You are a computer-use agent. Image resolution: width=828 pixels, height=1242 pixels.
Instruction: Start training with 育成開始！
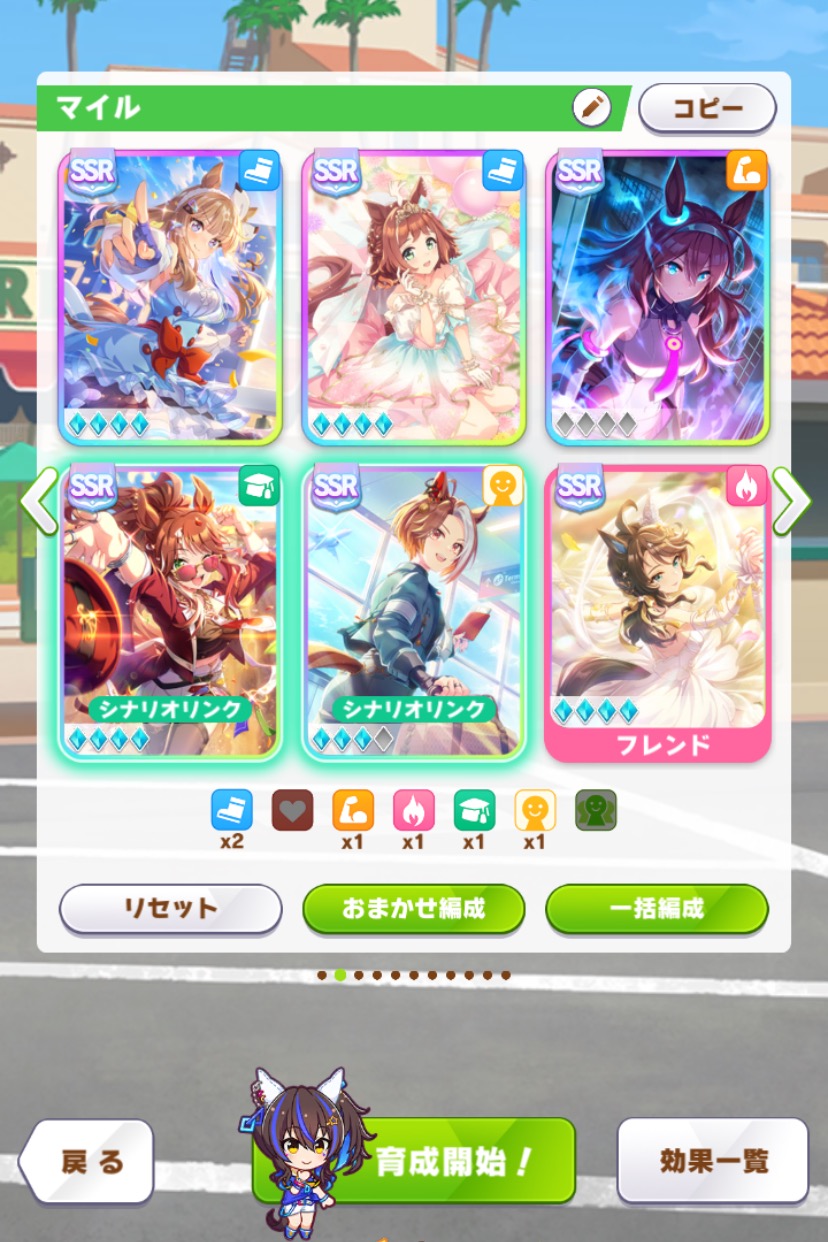tap(452, 1160)
